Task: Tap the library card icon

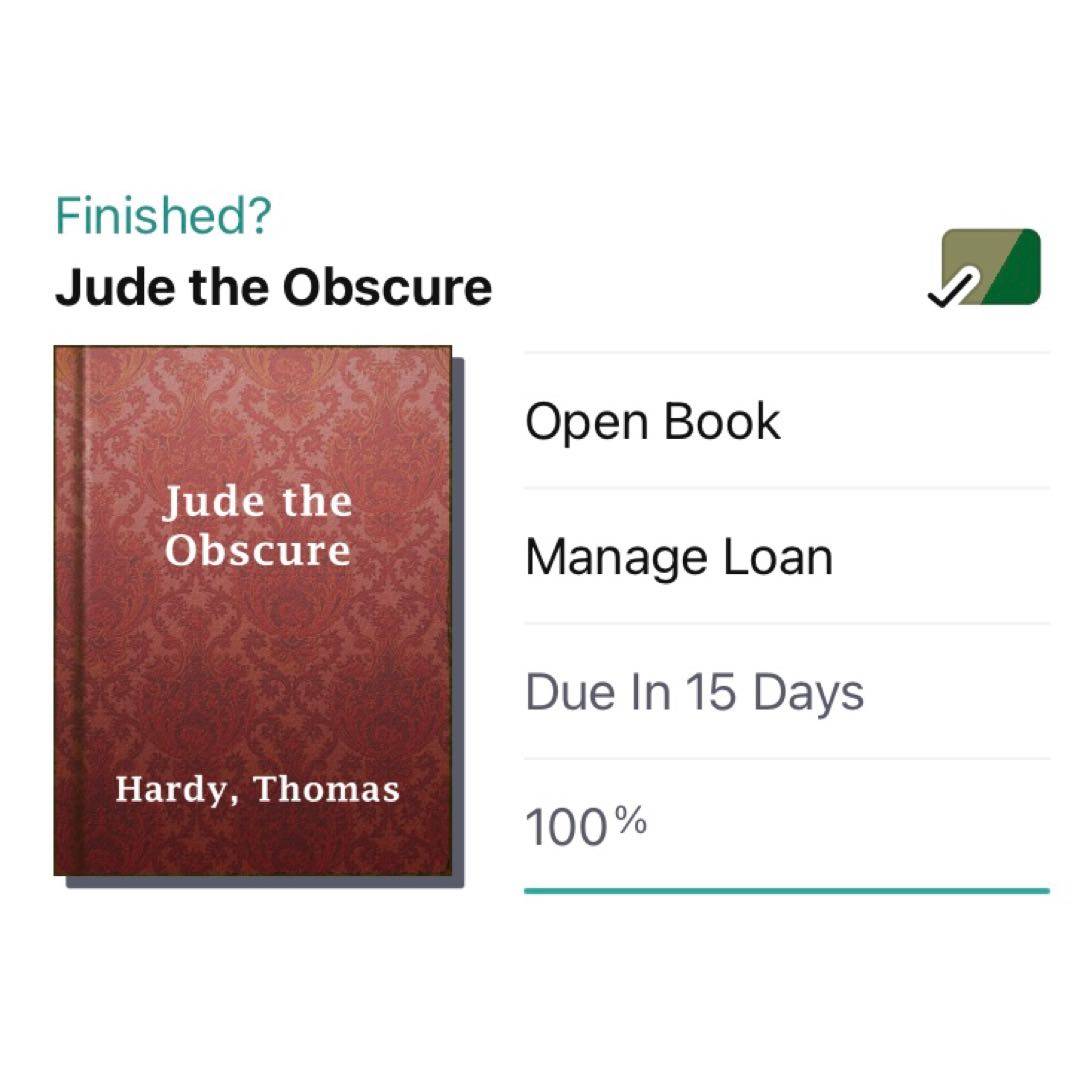Action: point(989,267)
